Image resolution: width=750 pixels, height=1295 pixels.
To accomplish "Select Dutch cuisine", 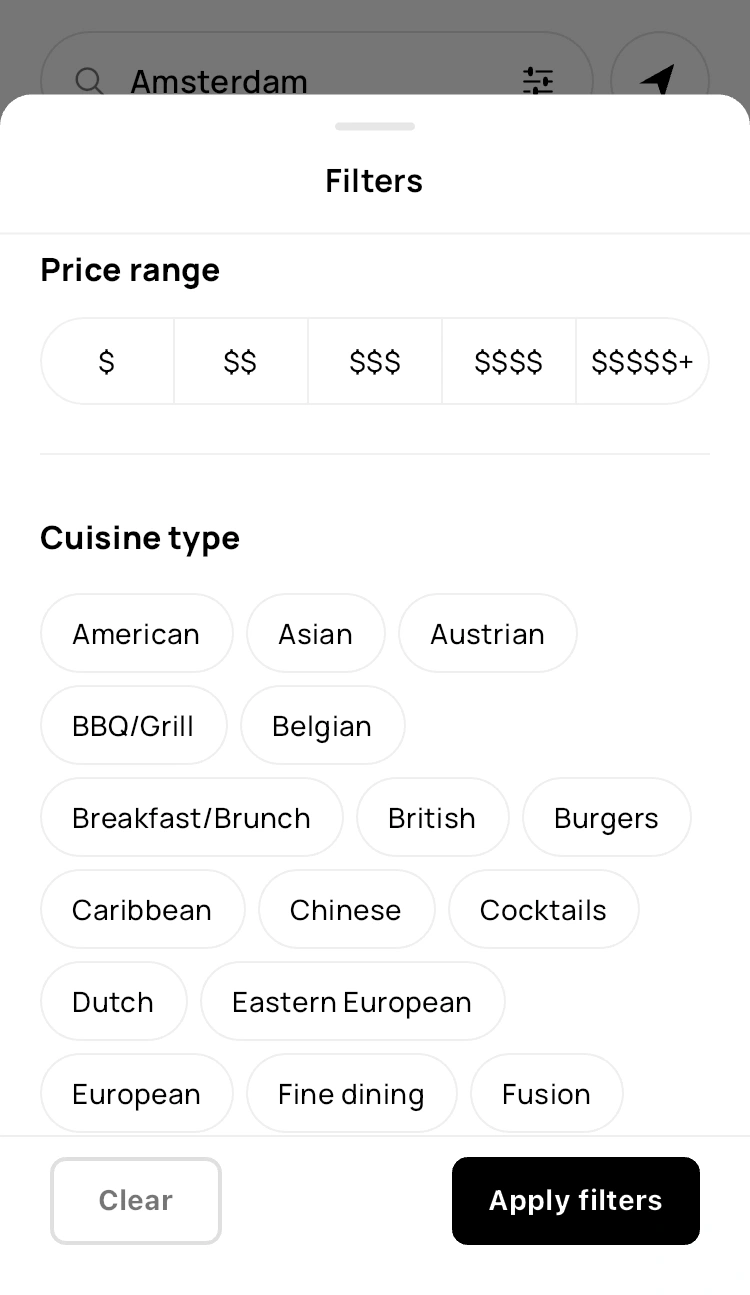I will (114, 1001).
